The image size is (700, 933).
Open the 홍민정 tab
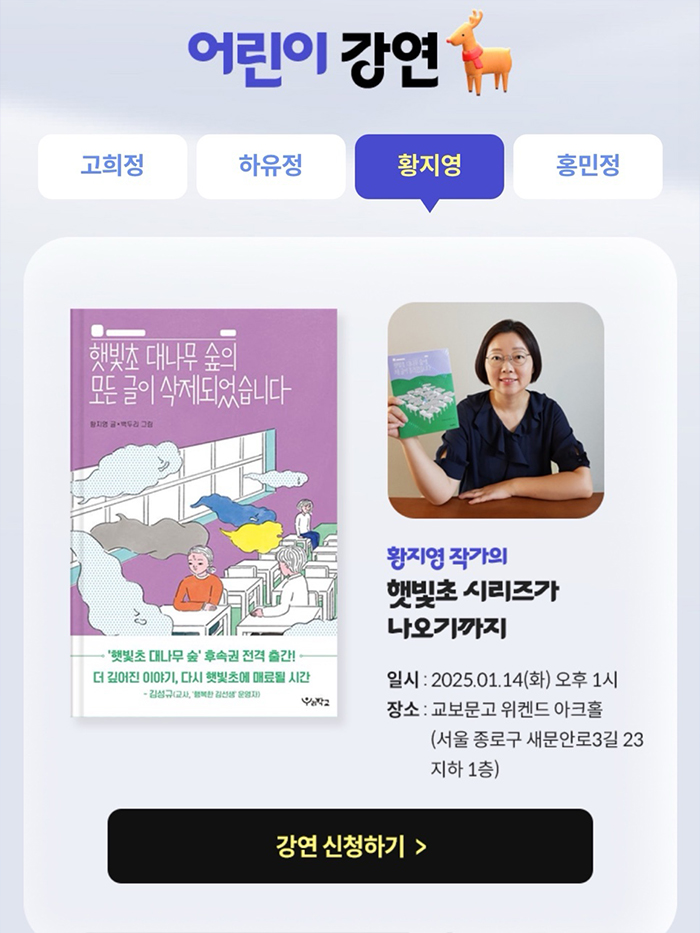point(588,166)
